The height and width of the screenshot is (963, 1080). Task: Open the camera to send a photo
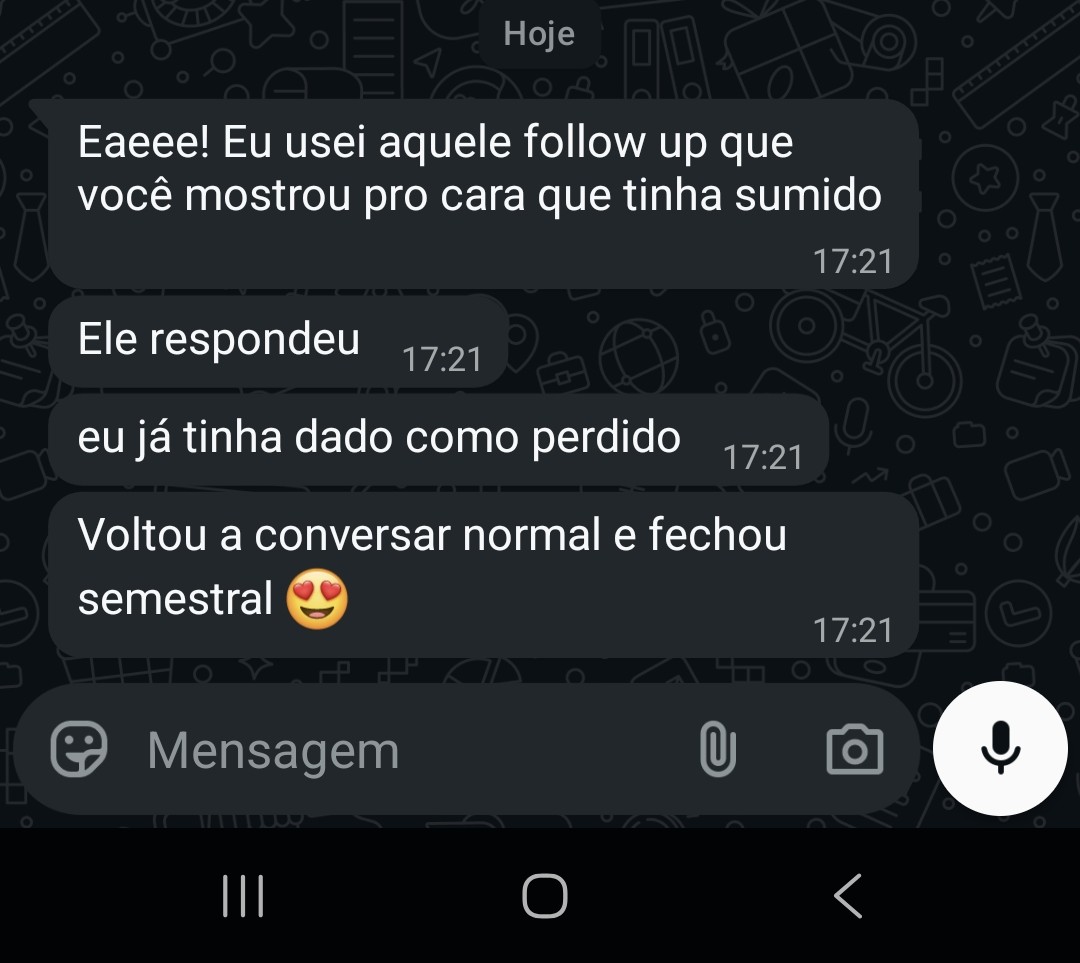[x=855, y=749]
